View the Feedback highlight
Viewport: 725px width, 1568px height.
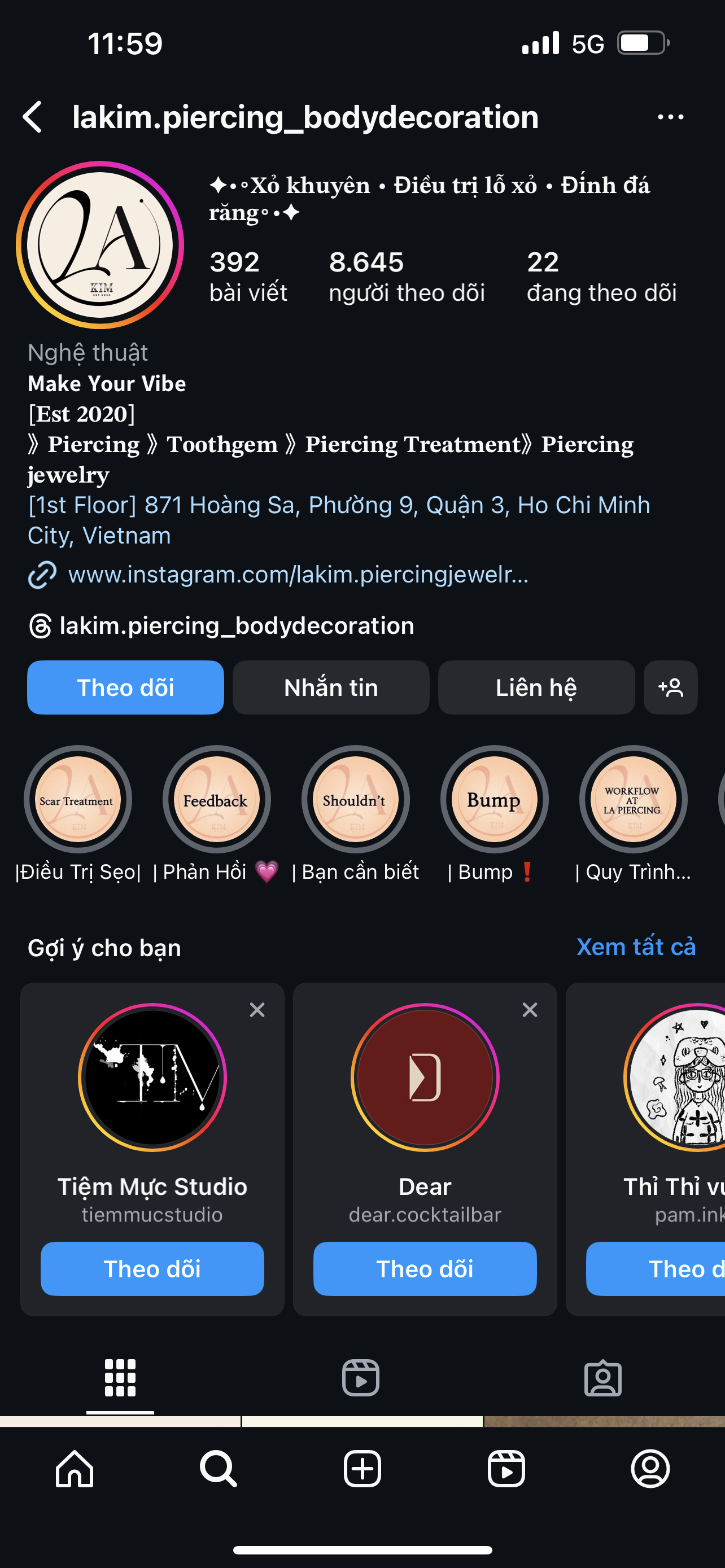(216, 799)
